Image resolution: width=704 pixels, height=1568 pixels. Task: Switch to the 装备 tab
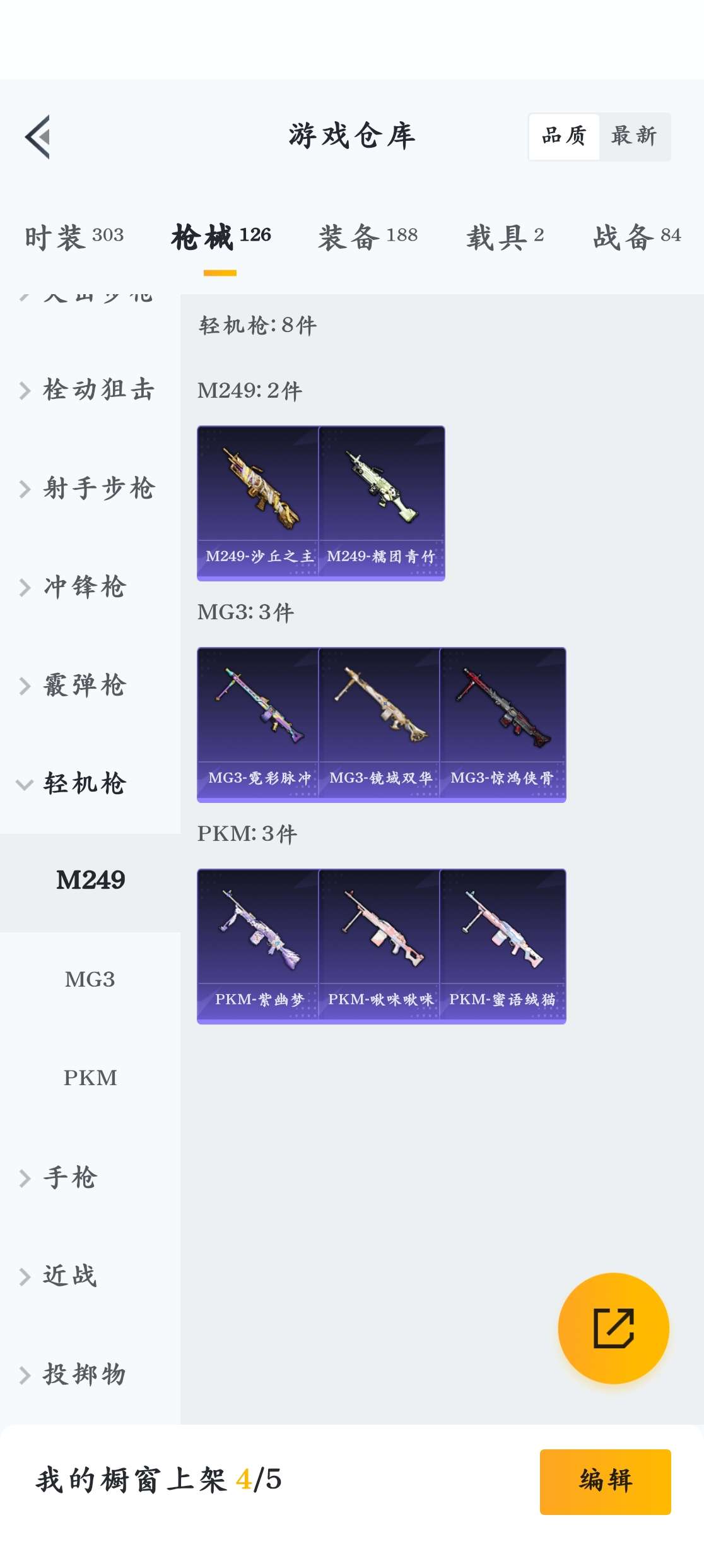coord(368,237)
